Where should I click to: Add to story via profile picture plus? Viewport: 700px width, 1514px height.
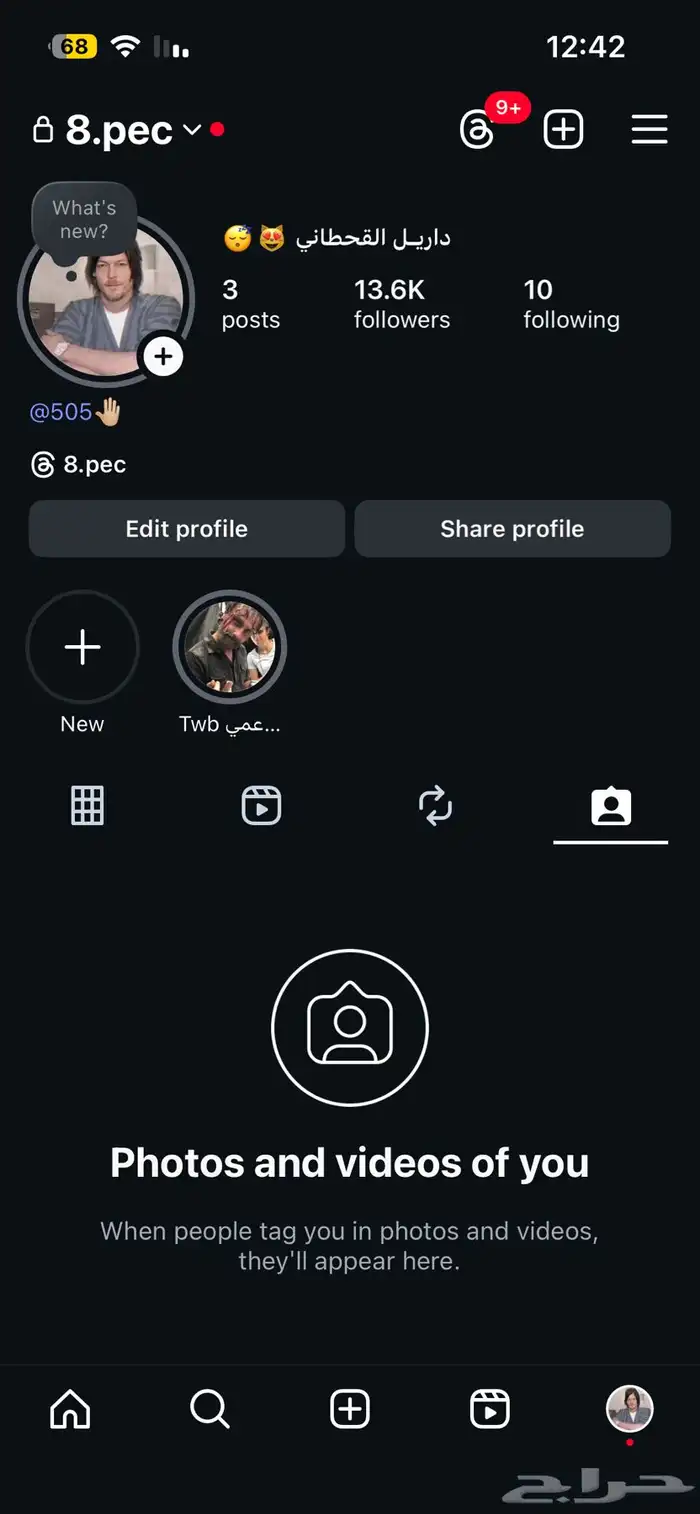(x=163, y=357)
